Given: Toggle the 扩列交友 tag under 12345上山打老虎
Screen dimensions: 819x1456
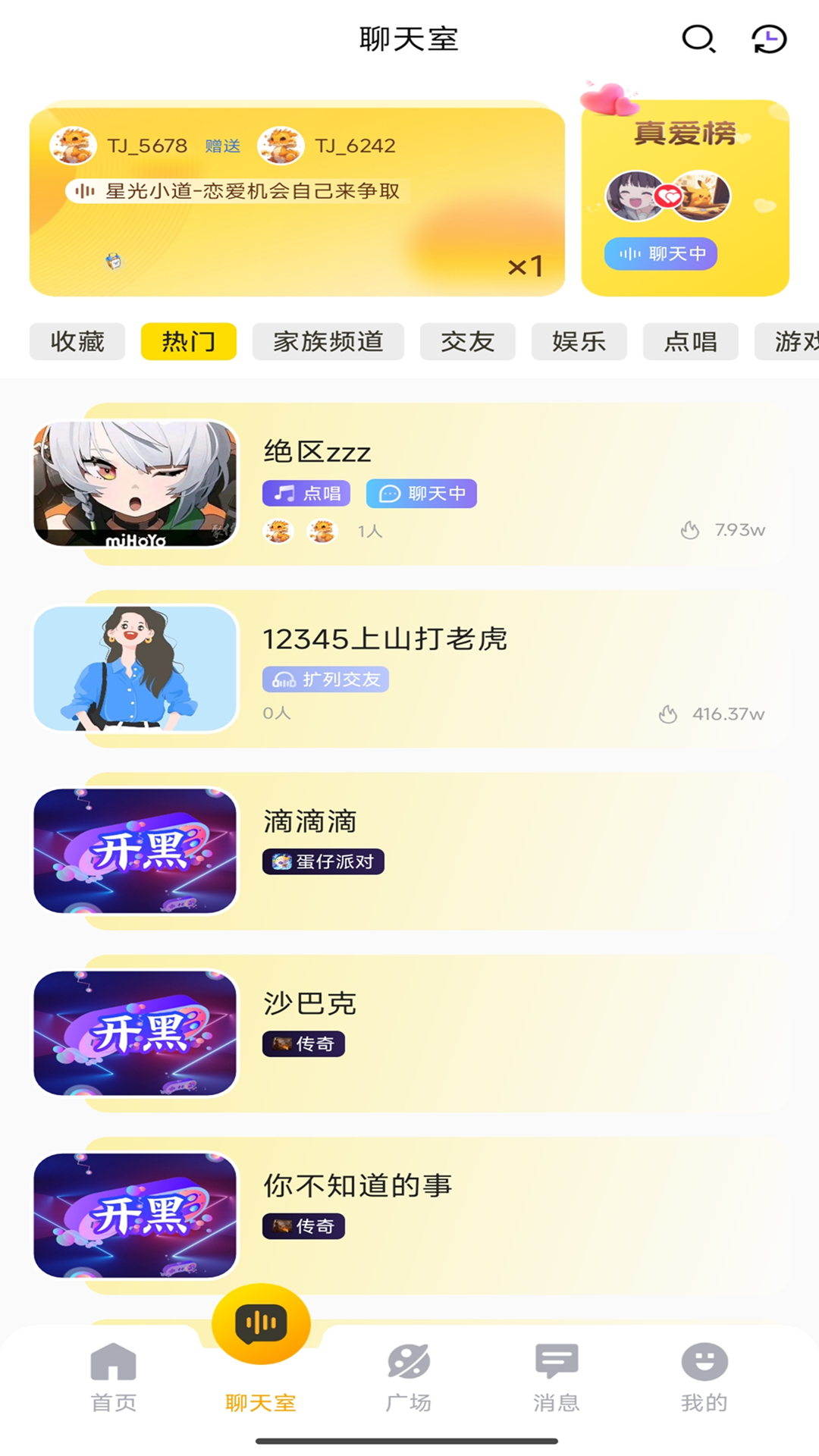Looking at the screenshot, I should [x=325, y=679].
